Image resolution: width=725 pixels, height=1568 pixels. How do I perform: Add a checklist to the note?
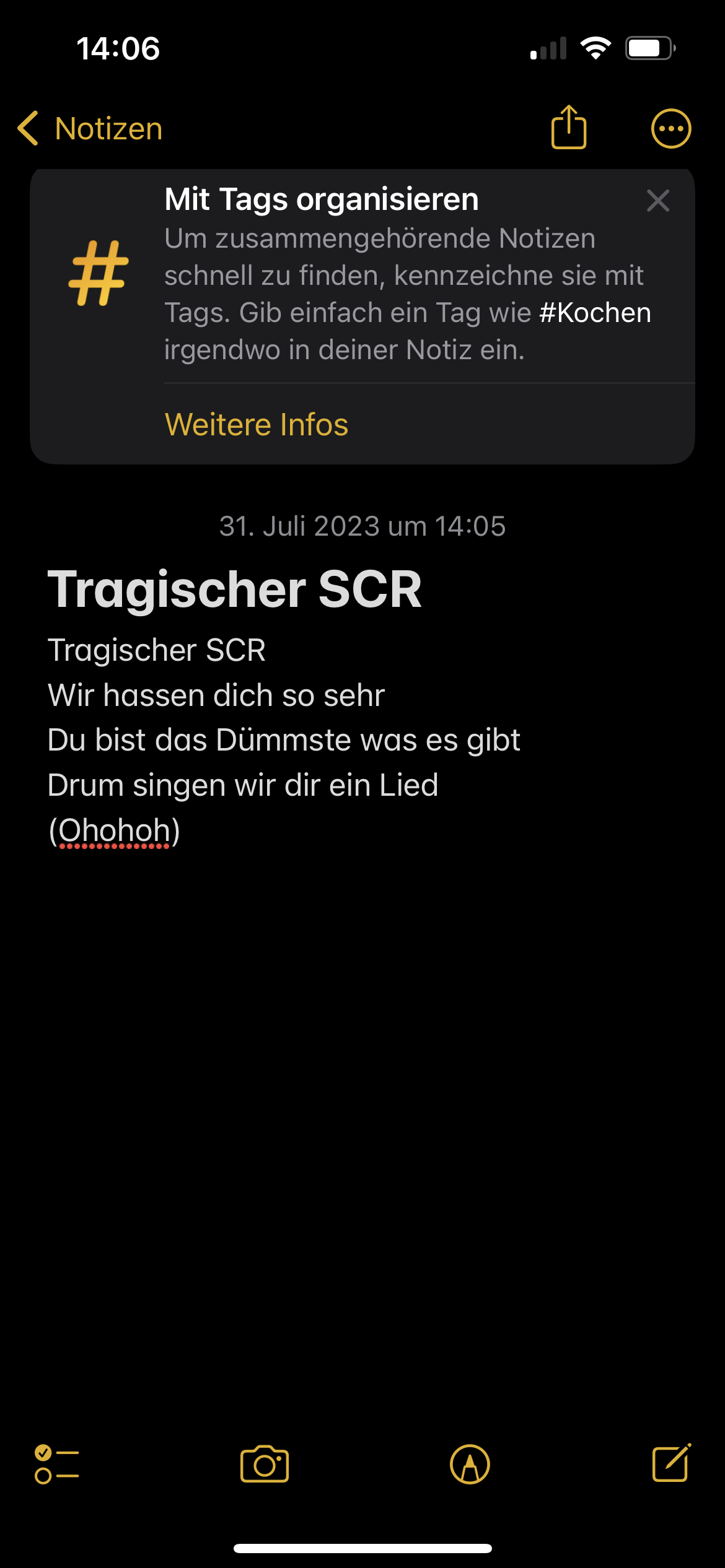[57, 1465]
